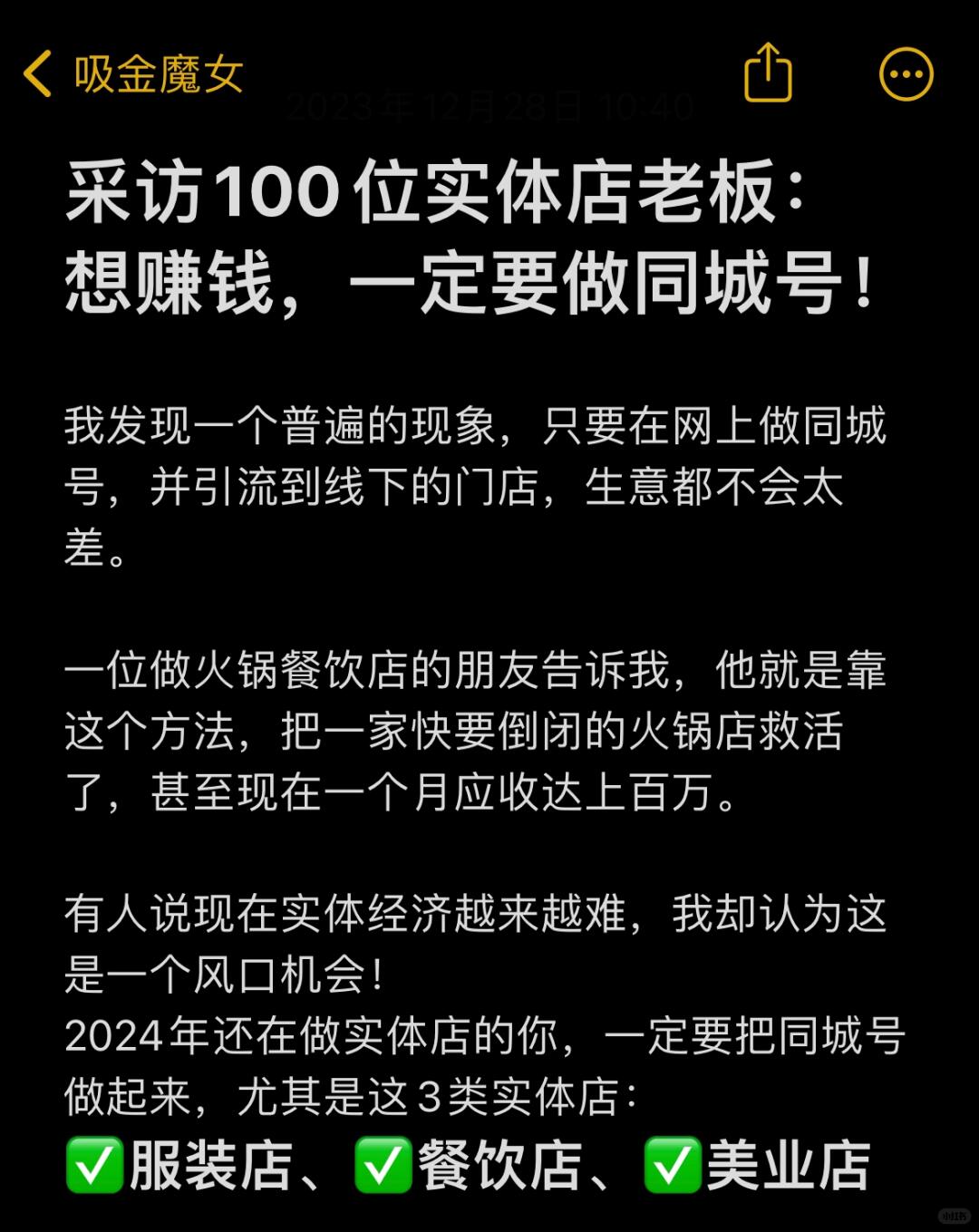
Task: Go back to the 吸金魔女 folder
Action: [x=132, y=74]
